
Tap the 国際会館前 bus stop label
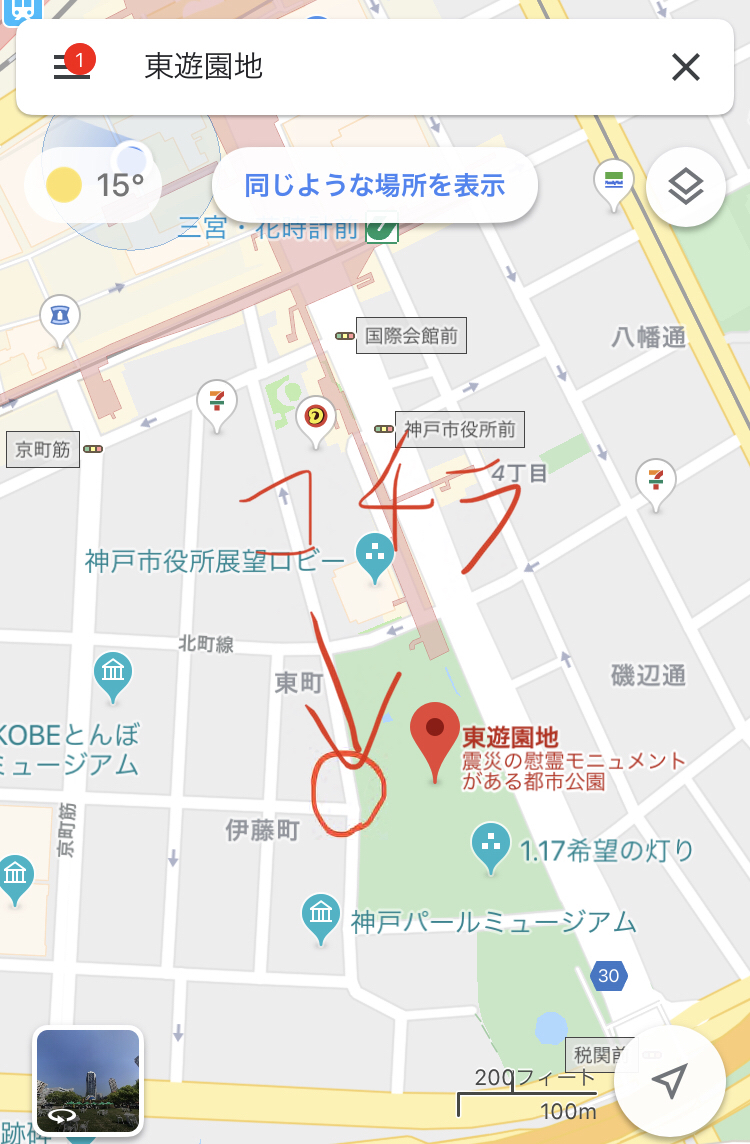coord(411,336)
